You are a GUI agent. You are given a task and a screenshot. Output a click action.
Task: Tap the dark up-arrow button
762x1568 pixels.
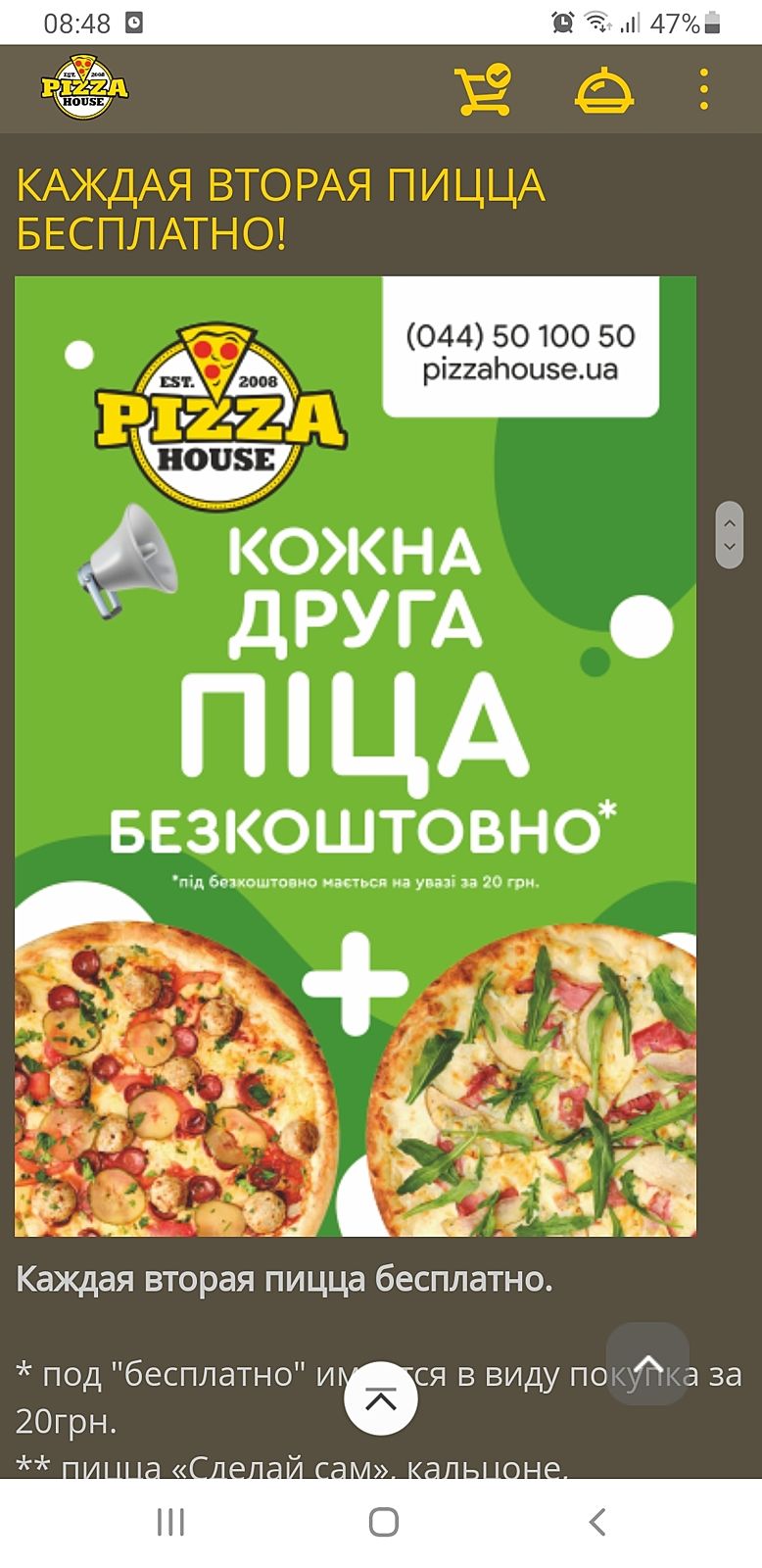[x=647, y=1363]
